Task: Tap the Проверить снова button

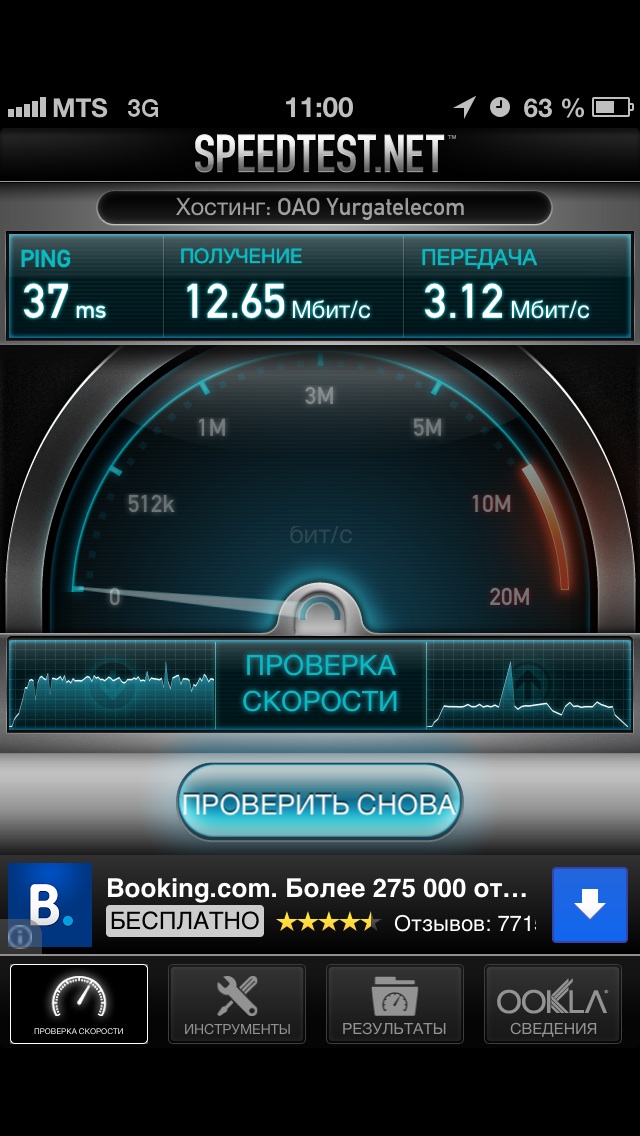Action: pos(319,803)
